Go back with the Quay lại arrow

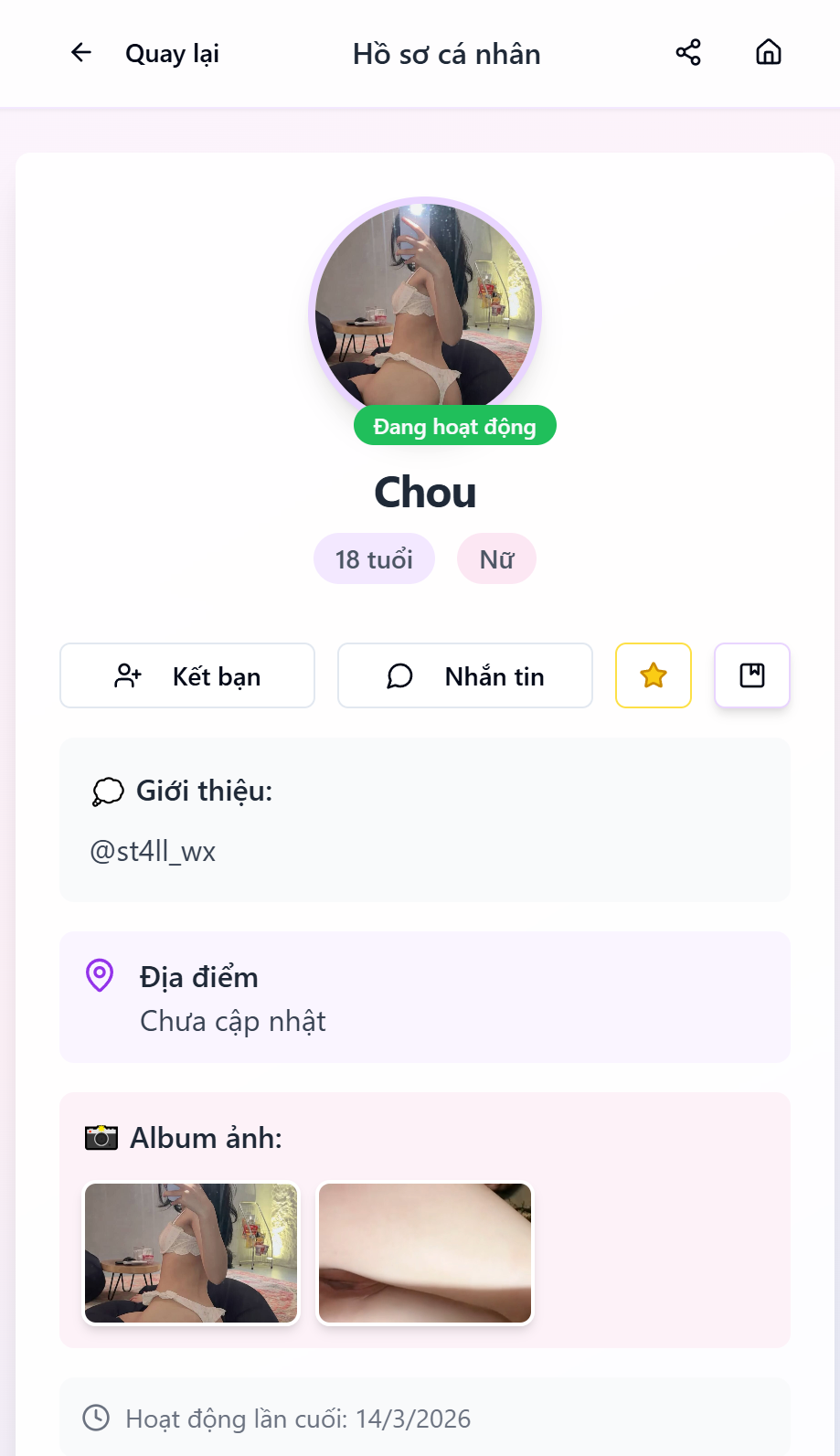pos(81,53)
